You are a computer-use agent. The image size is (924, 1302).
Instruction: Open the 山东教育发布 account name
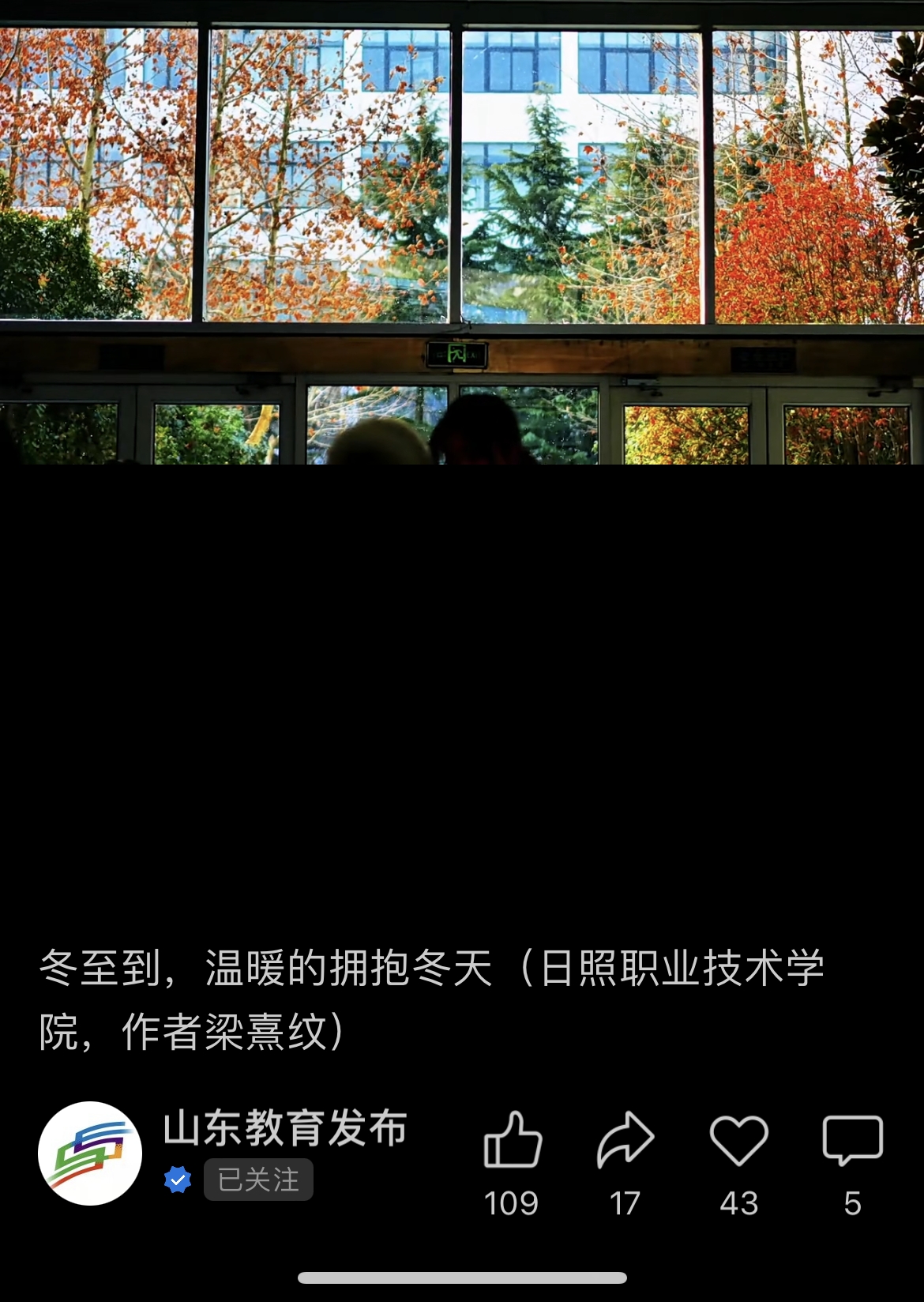(x=285, y=1127)
